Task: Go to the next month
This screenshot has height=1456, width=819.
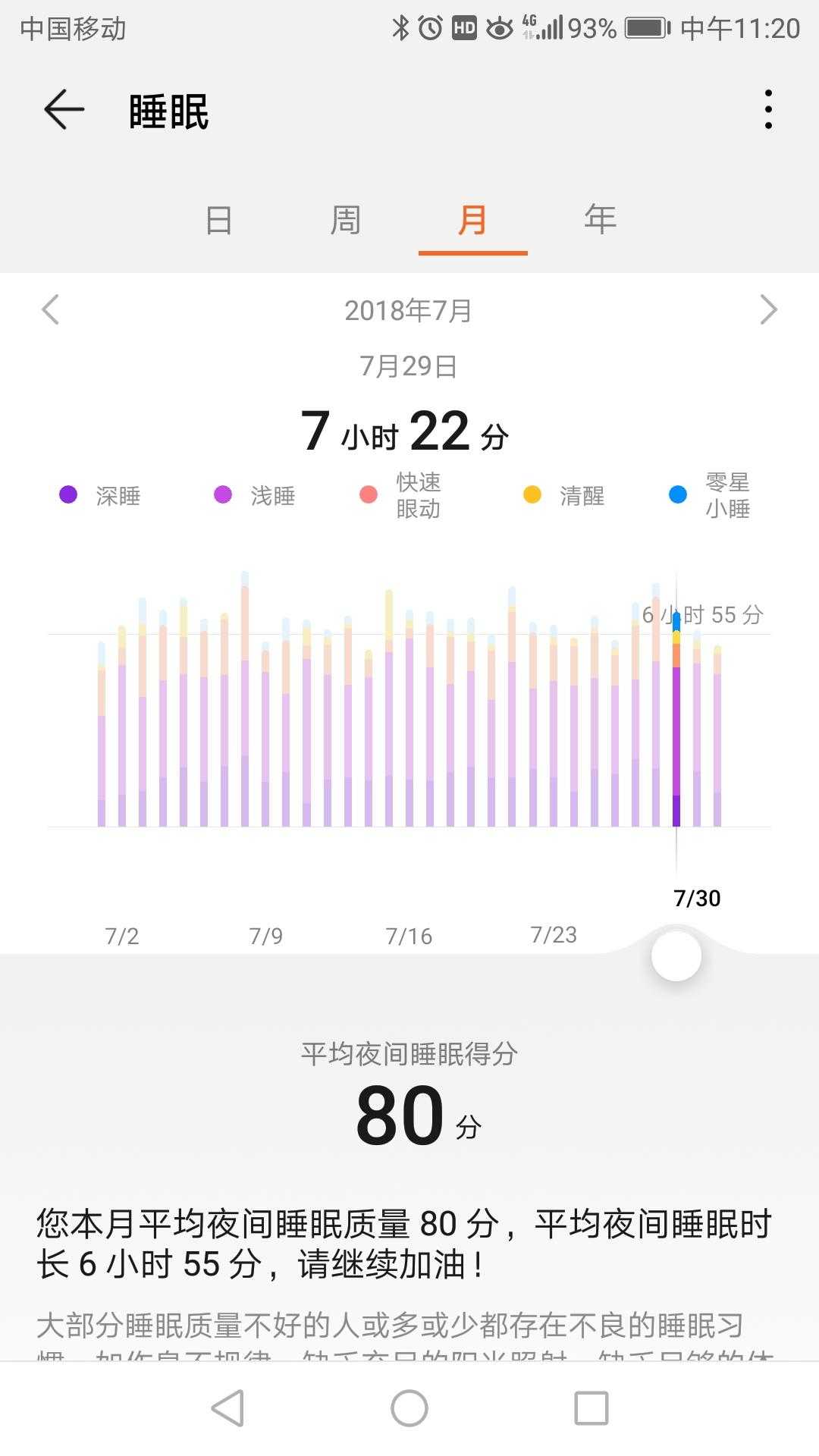Action: (768, 309)
